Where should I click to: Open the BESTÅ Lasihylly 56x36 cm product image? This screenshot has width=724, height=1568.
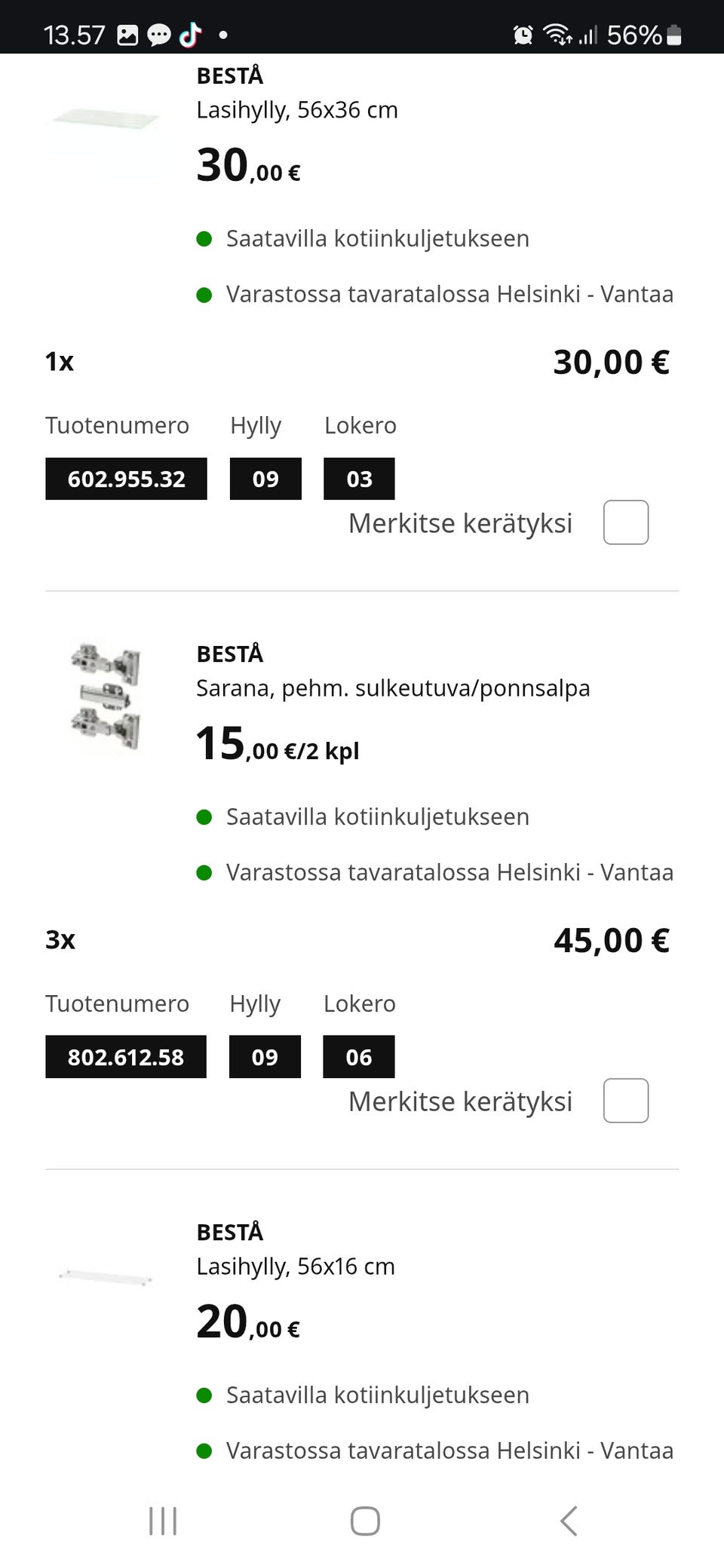(106, 118)
